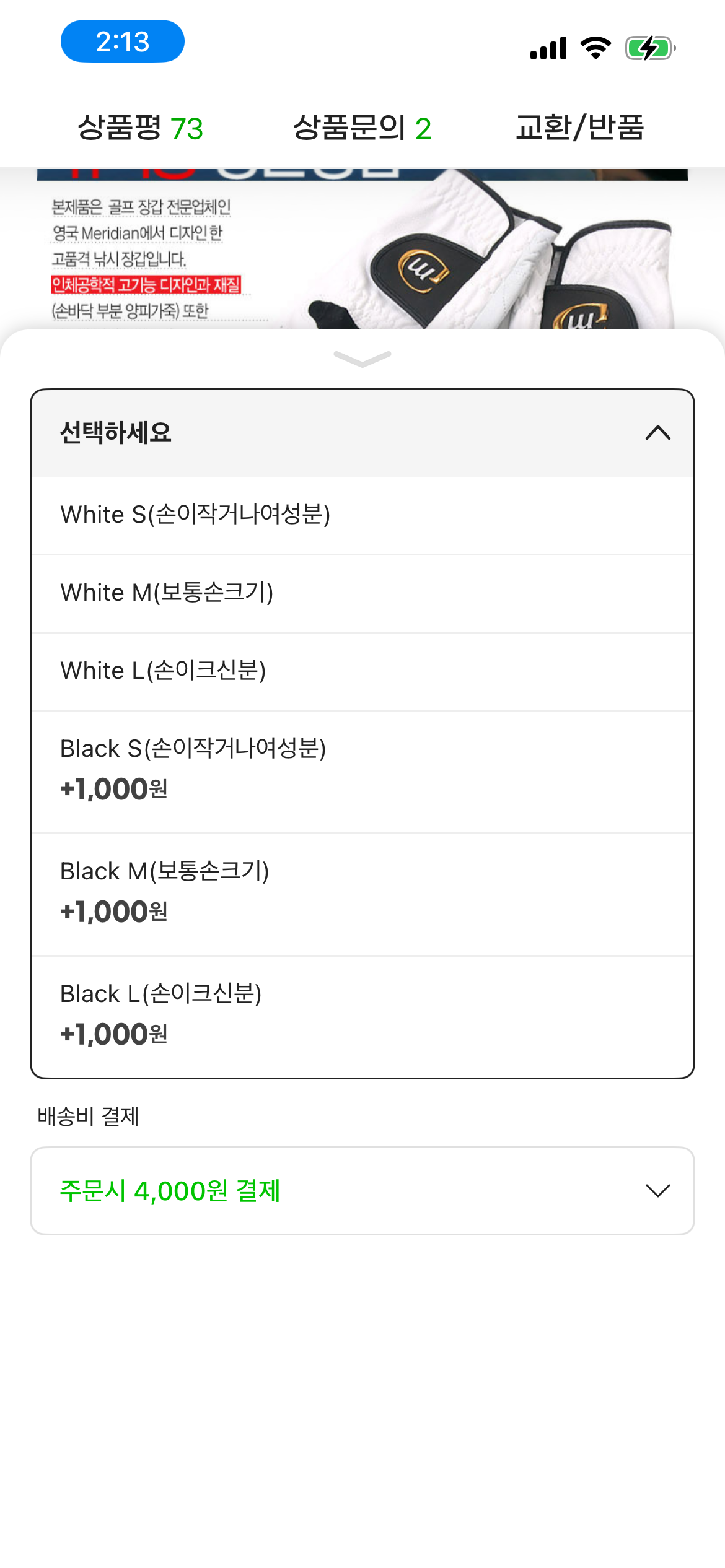Switch to the 상품평 73 tab

(140, 128)
